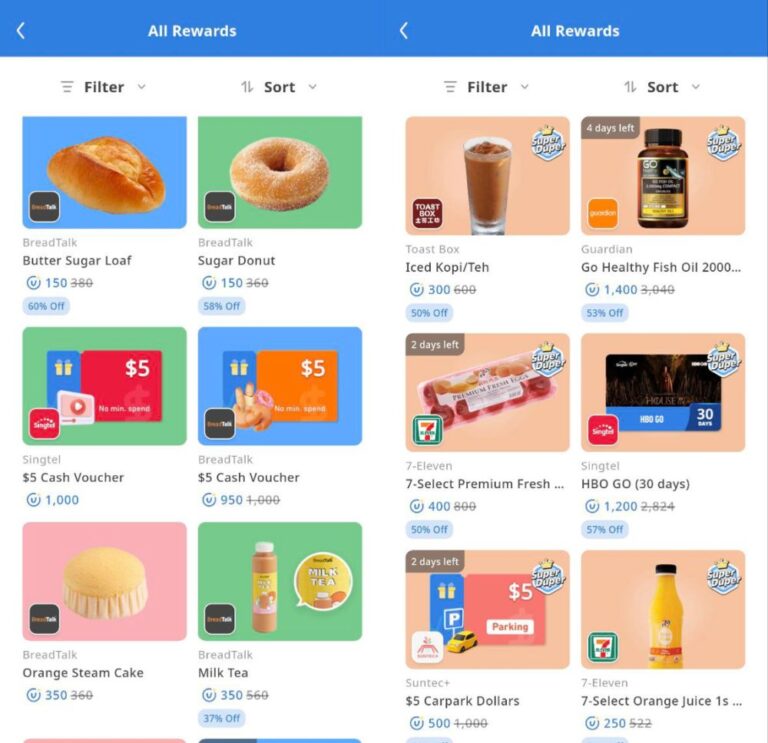This screenshot has width=768, height=743.
Task: Open the 7-Select Orange Juice reward
Action: pyautogui.click(x=663, y=609)
